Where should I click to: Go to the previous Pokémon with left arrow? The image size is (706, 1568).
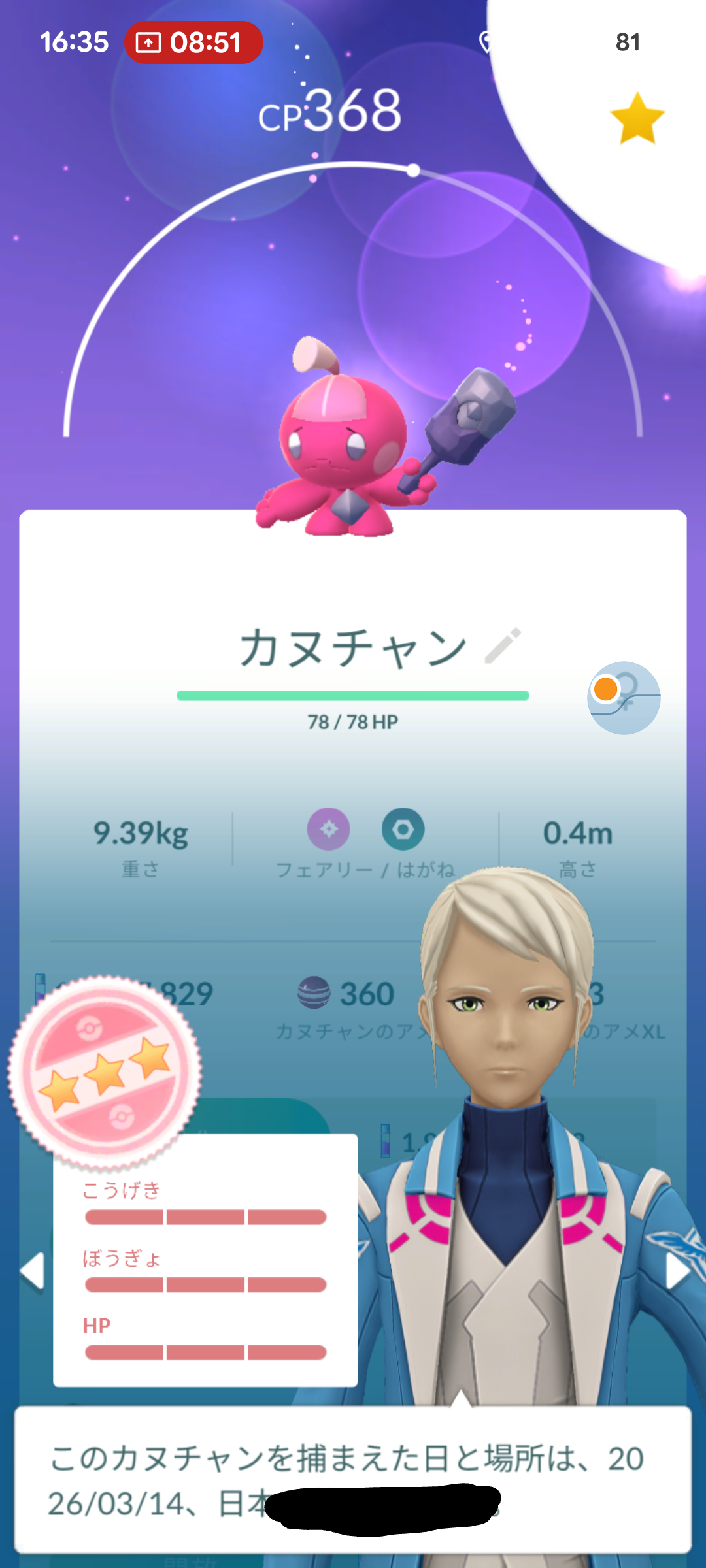[32, 1271]
